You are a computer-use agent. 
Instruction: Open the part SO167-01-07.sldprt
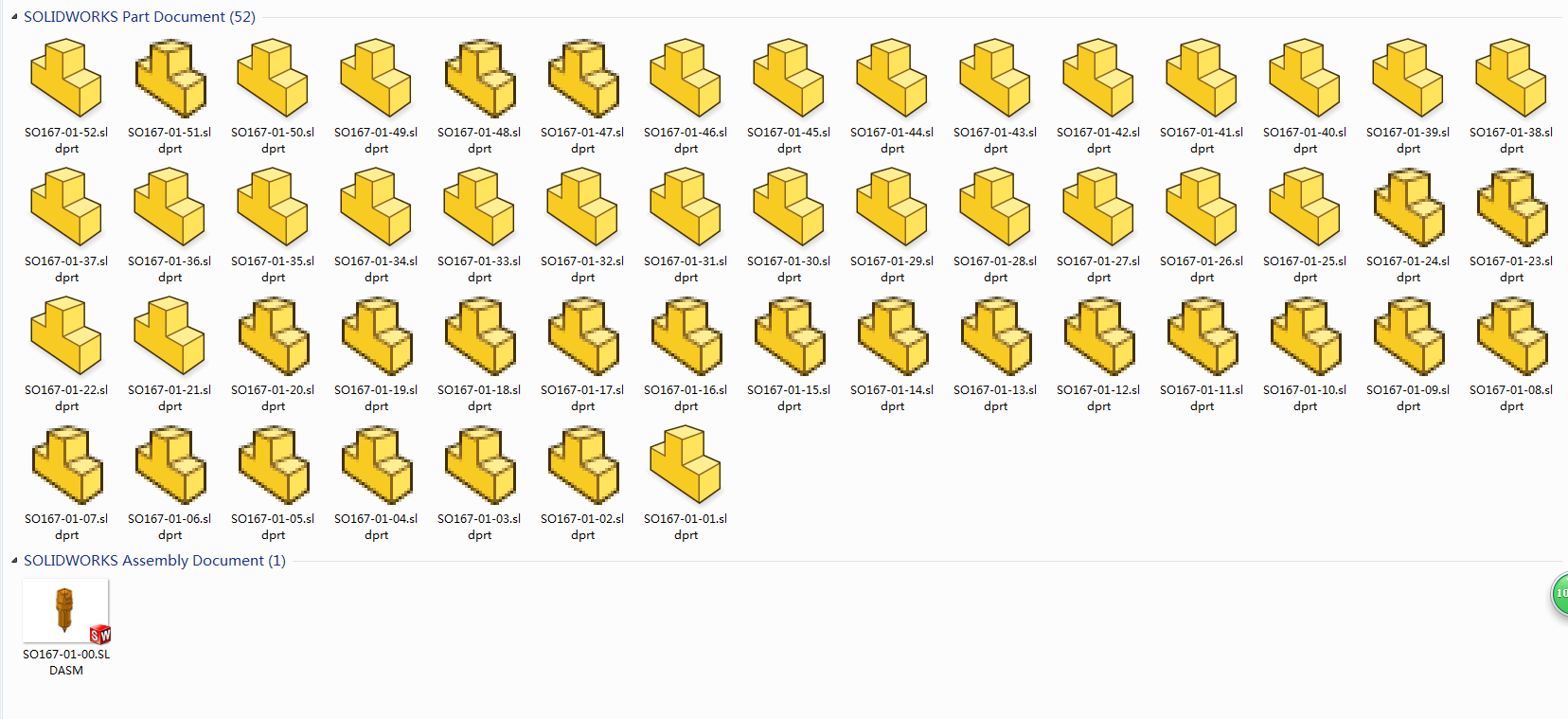[x=66, y=465]
